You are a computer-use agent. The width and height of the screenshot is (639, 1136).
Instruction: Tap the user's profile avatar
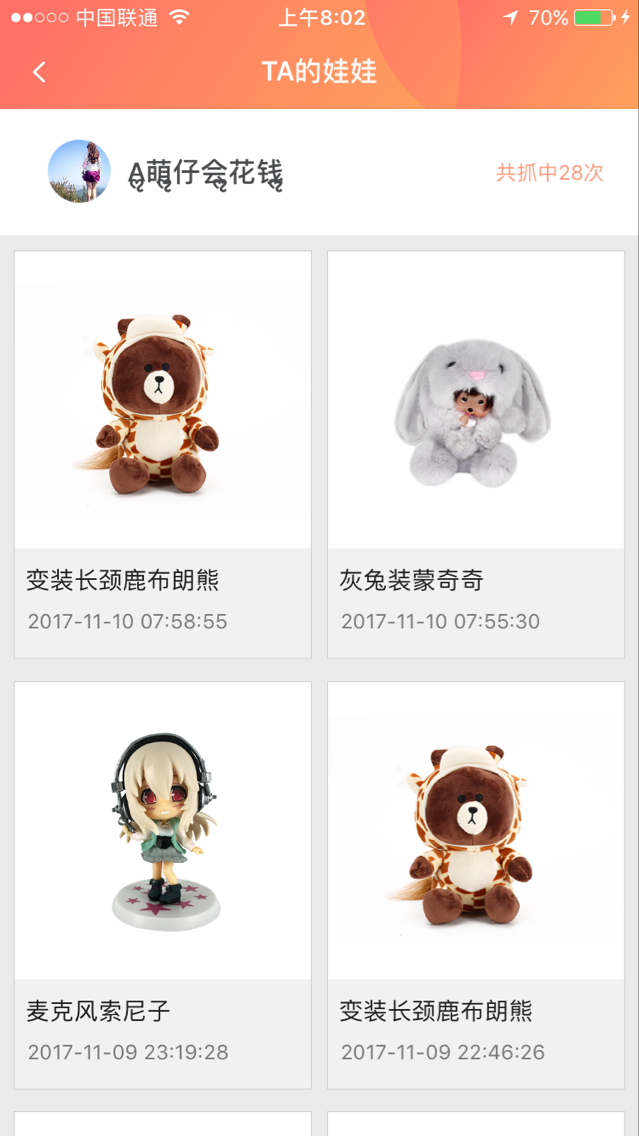[x=79, y=172]
